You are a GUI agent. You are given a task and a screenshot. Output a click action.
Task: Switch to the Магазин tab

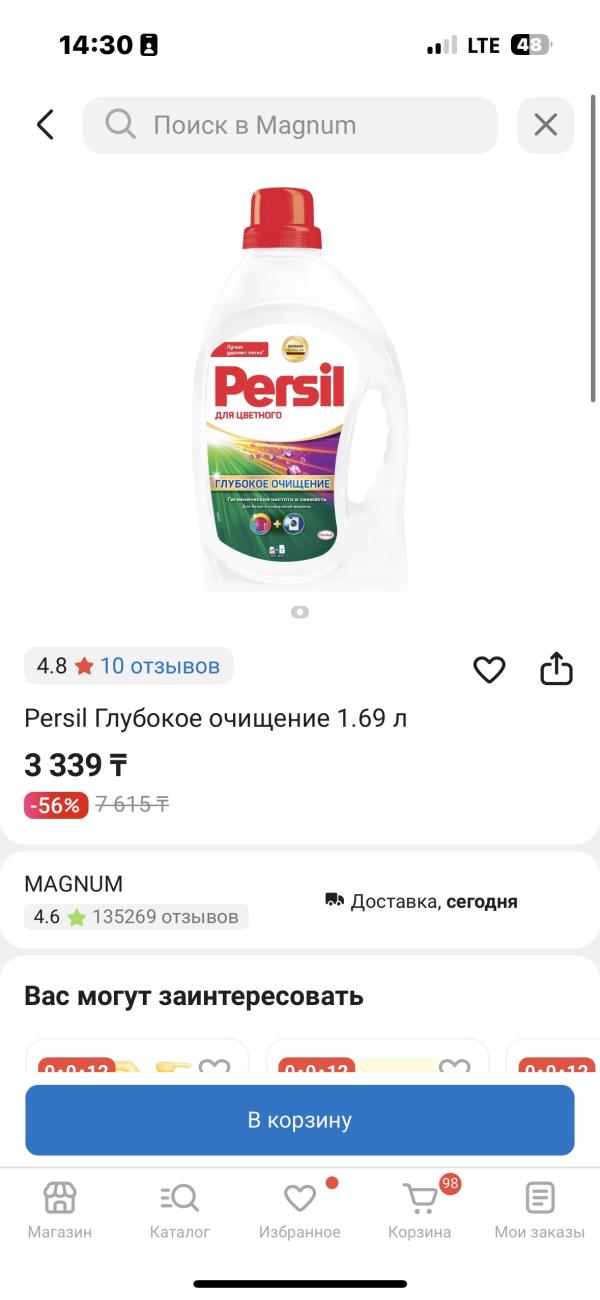click(60, 1210)
